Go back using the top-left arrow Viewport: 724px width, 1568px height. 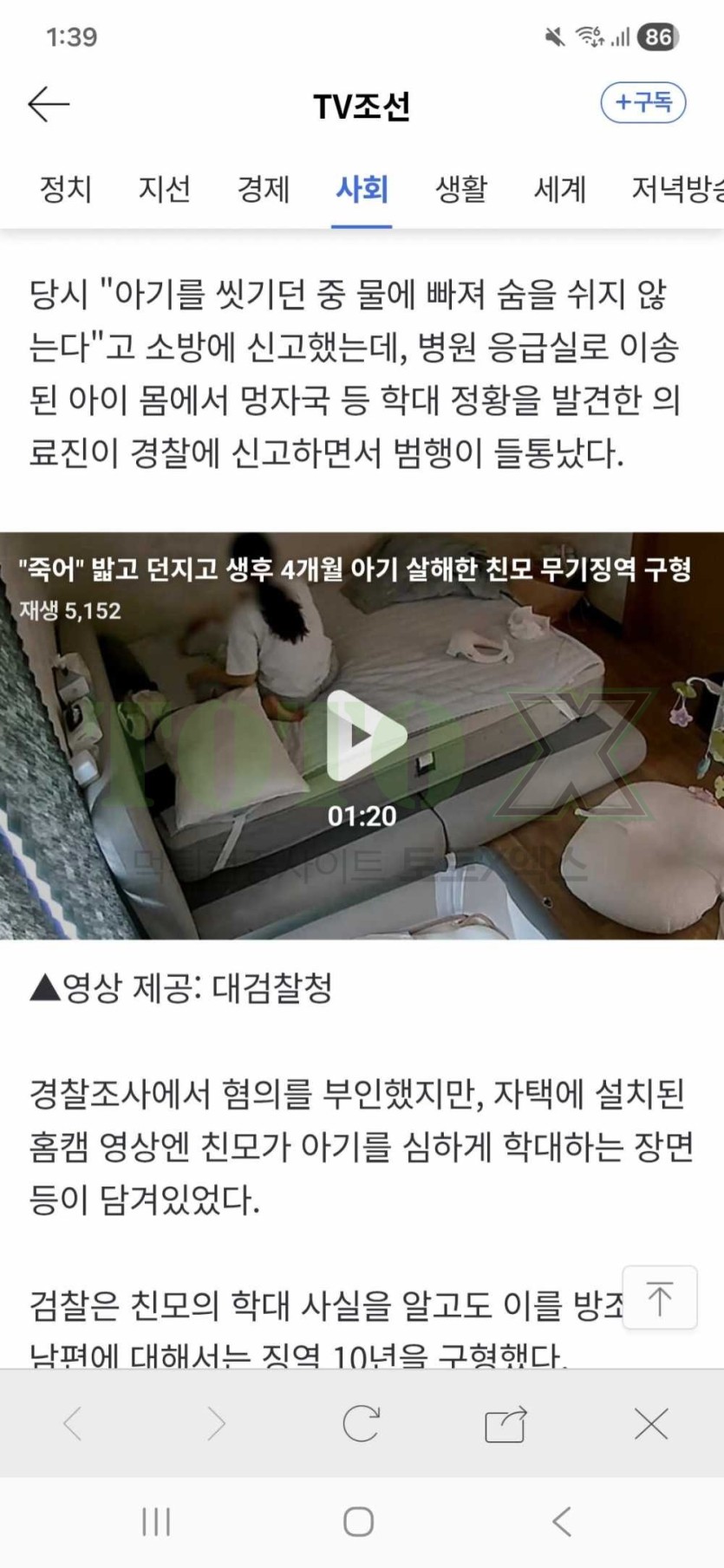49,105
